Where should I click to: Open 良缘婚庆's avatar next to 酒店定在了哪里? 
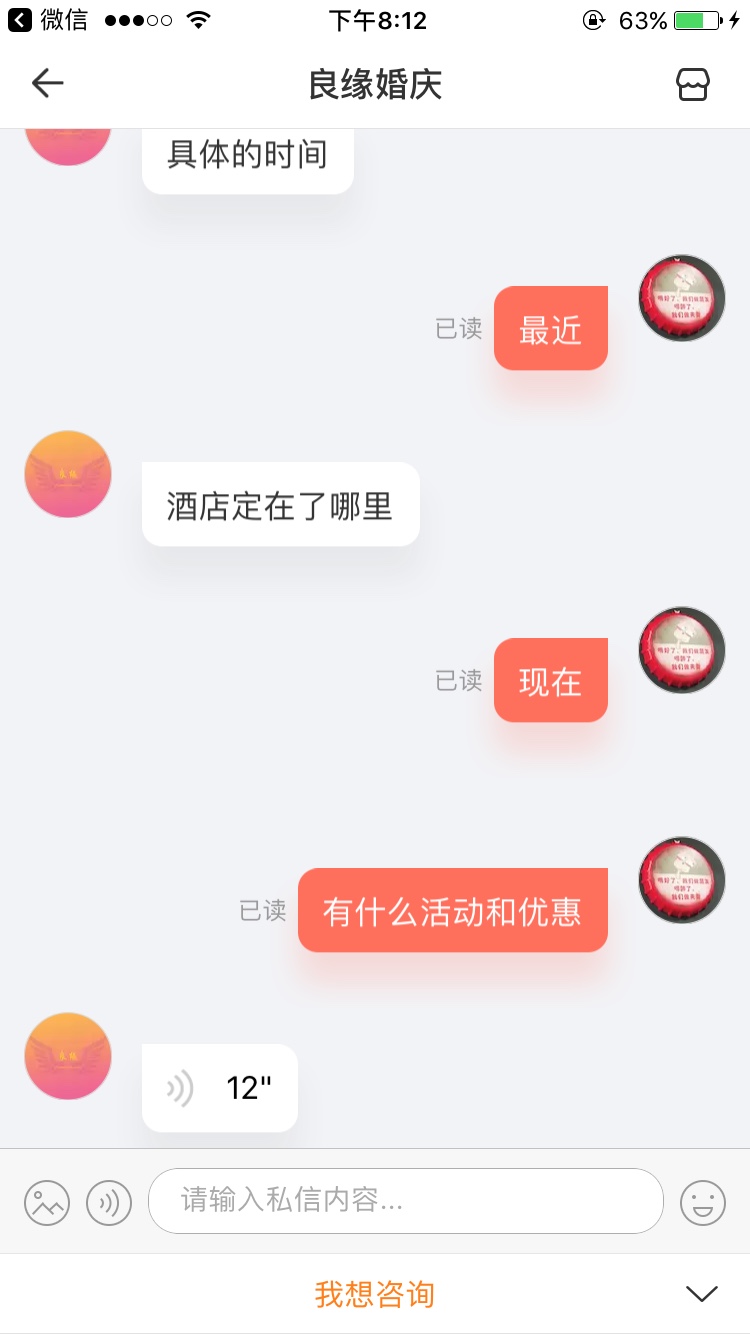coord(68,475)
